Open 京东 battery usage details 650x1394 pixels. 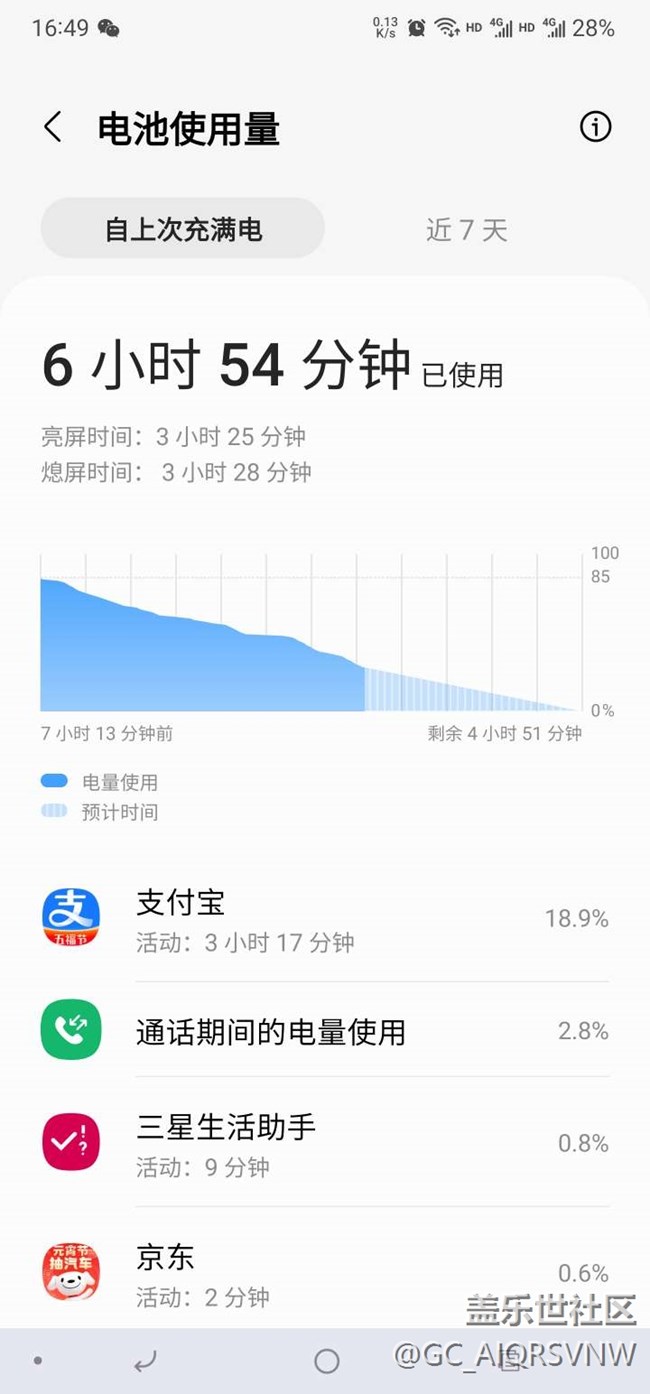click(x=325, y=1273)
